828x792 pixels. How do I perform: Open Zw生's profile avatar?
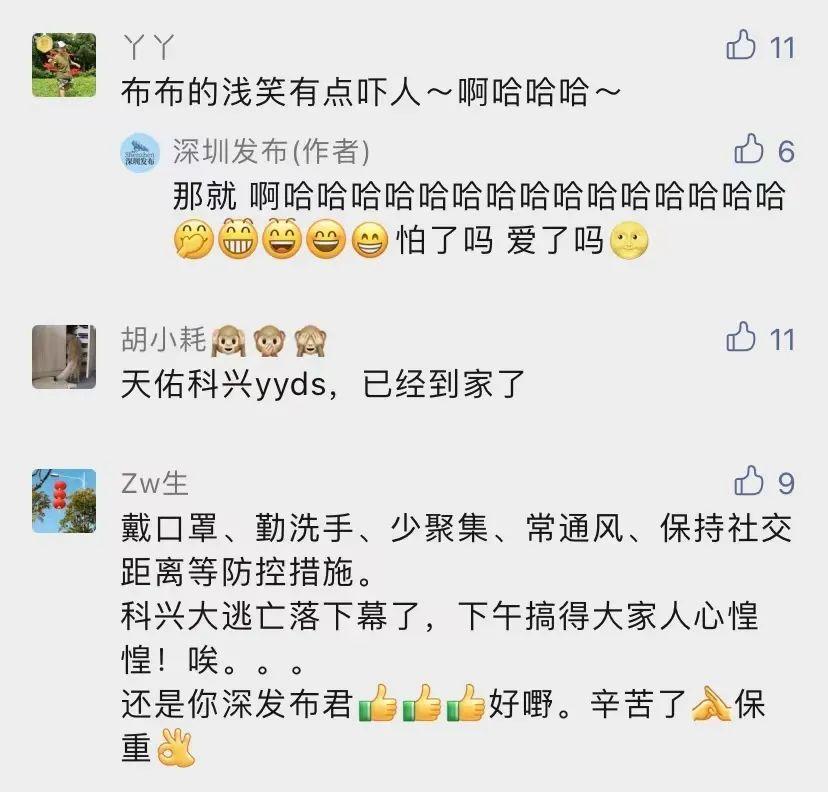(x=64, y=500)
